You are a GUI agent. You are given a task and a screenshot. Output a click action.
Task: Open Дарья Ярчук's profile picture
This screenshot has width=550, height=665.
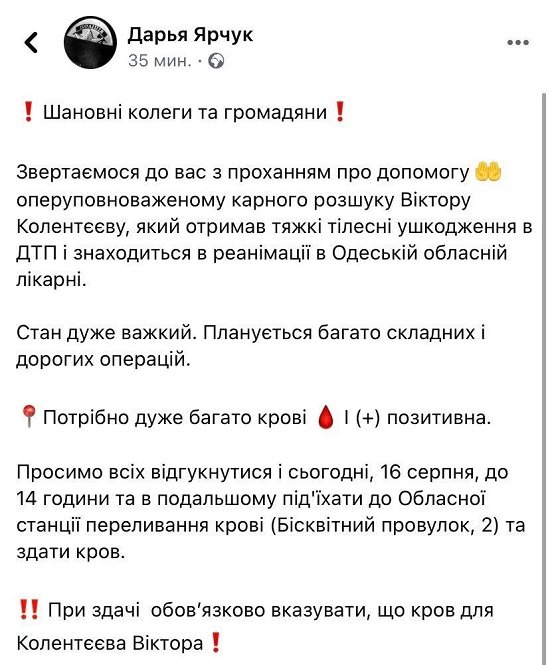pyautogui.click(x=90, y=42)
